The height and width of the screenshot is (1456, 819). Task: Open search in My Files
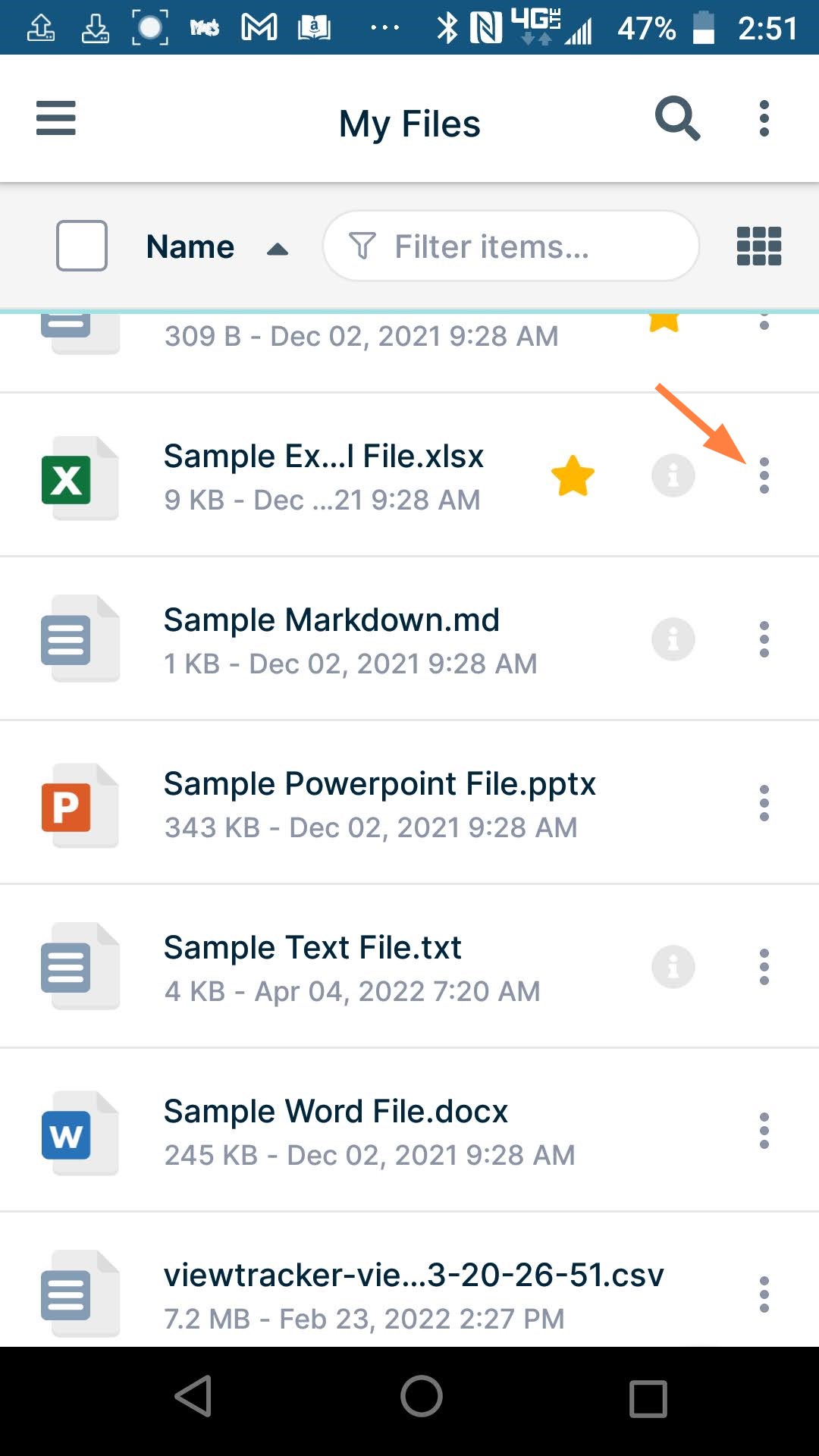pyautogui.click(x=676, y=118)
